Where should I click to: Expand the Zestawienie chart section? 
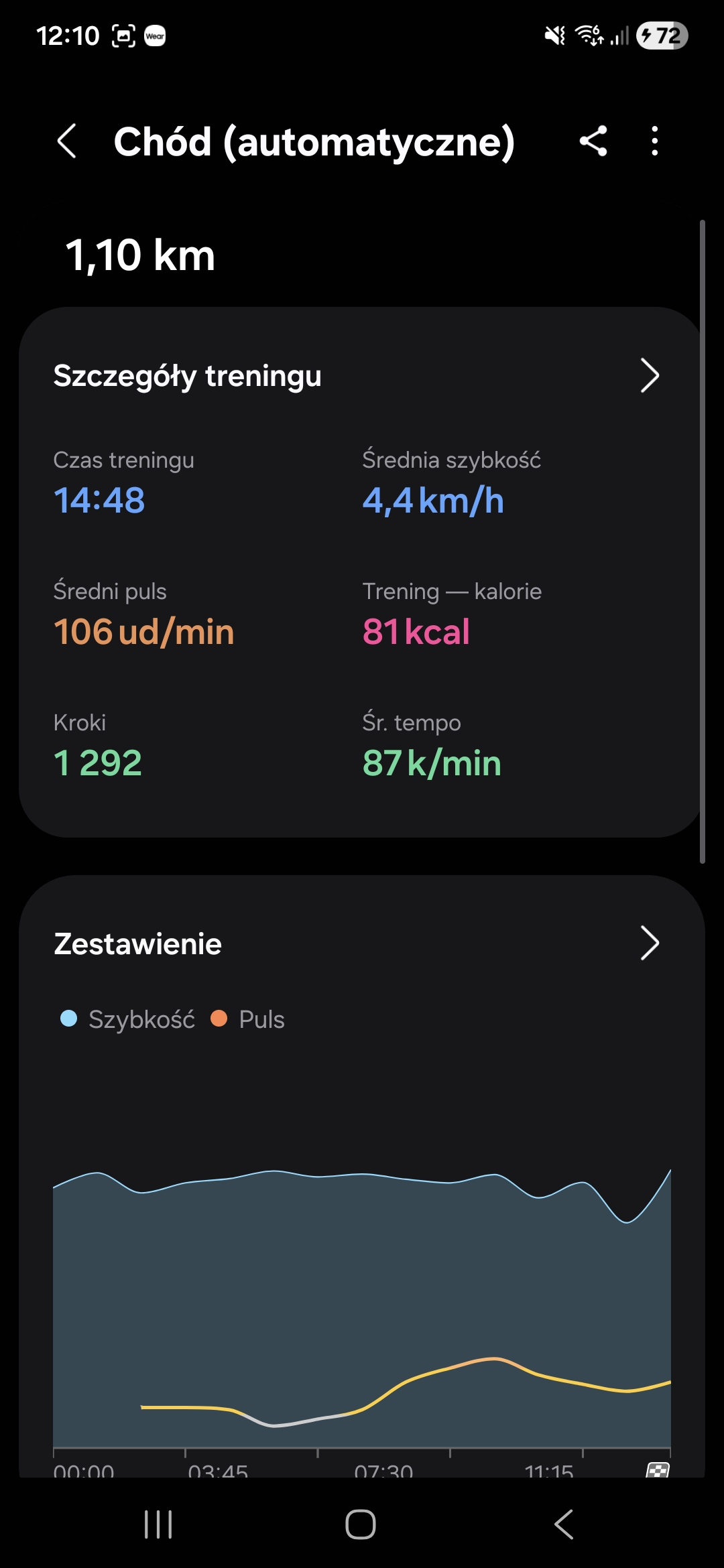[x=649, y=943]
